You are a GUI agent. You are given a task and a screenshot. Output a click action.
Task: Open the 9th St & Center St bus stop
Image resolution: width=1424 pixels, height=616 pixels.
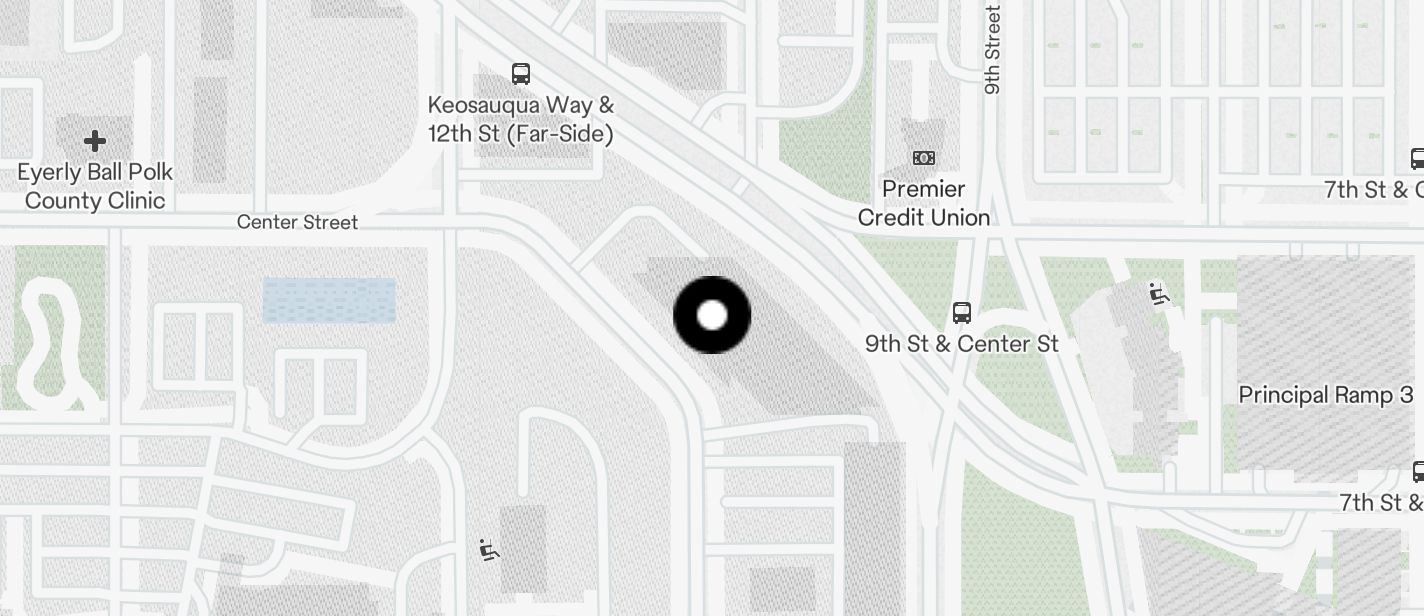pyautogui.click(x=962, y=313)
